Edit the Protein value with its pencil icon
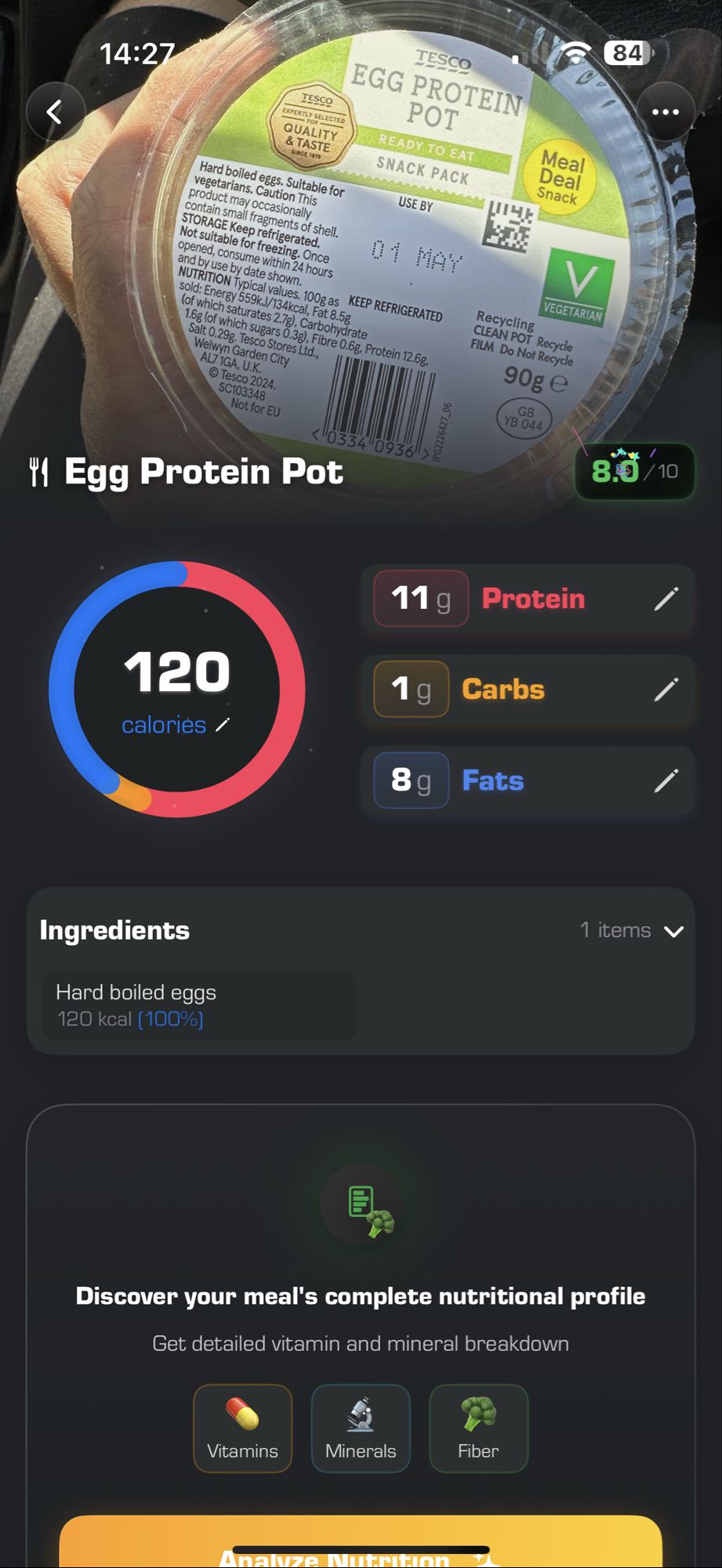The width and height of the screenshot is (722, 1568). coord(667,599)
